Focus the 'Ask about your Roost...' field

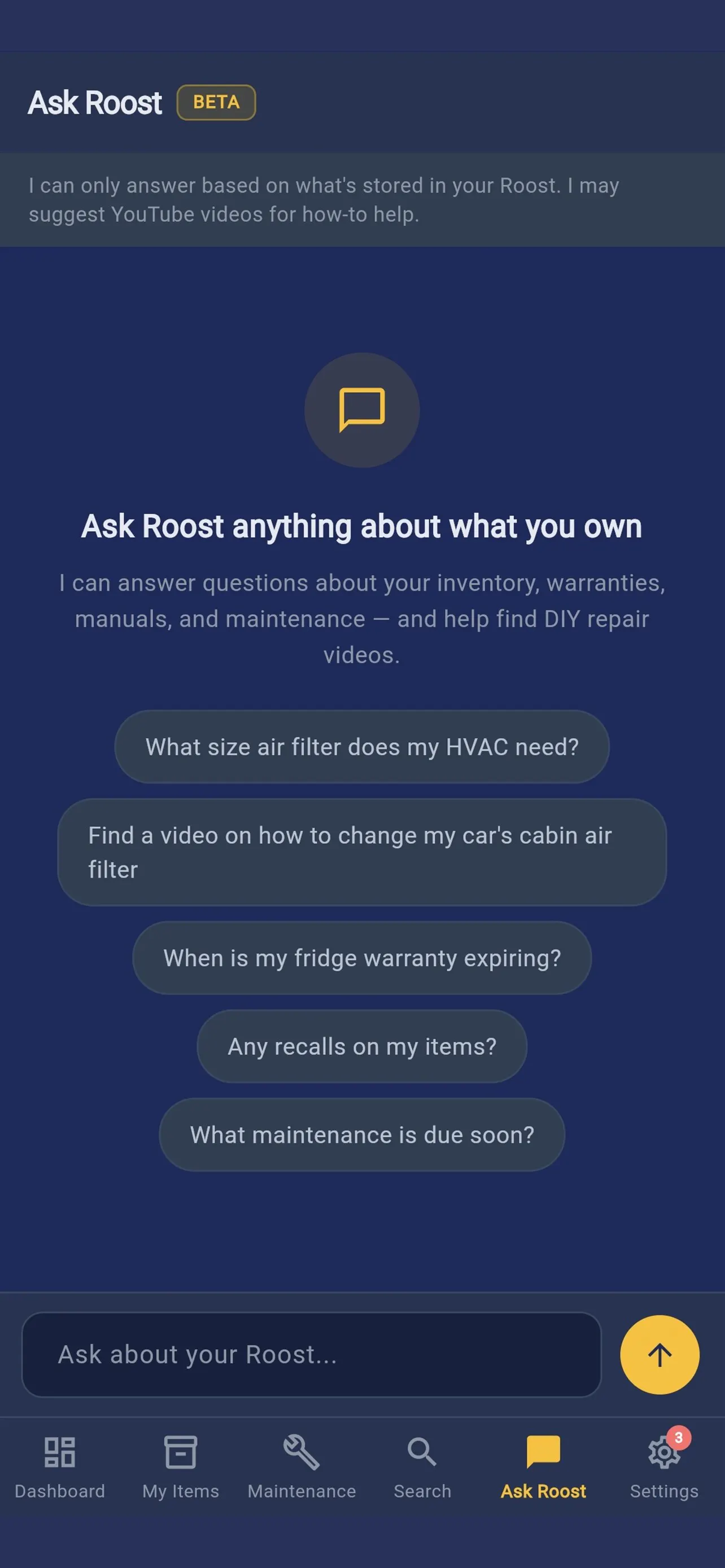click(x=311, y=1354)
